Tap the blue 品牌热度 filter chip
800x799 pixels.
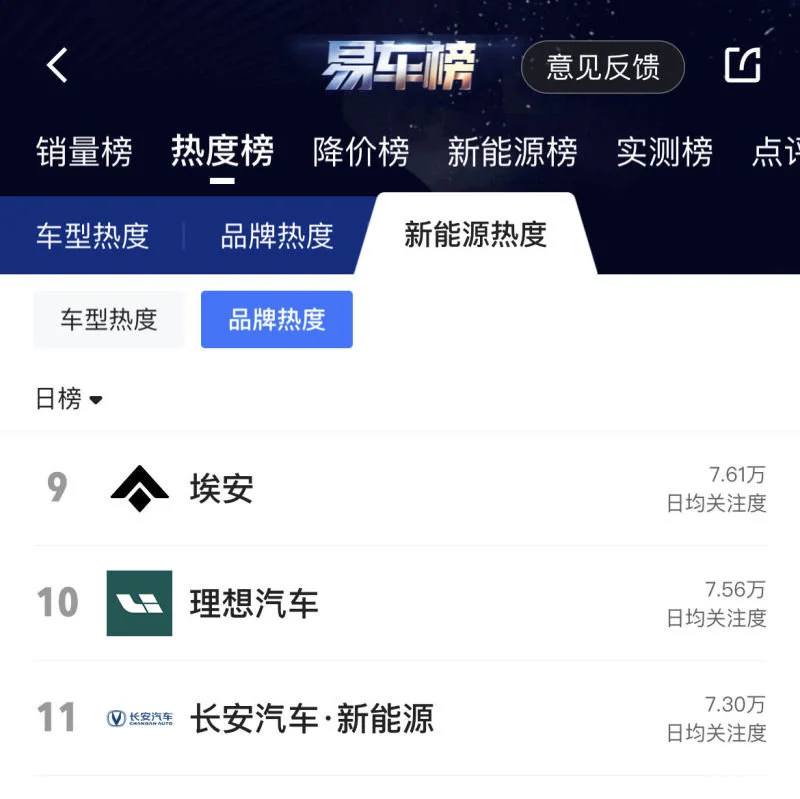point(277,320)
